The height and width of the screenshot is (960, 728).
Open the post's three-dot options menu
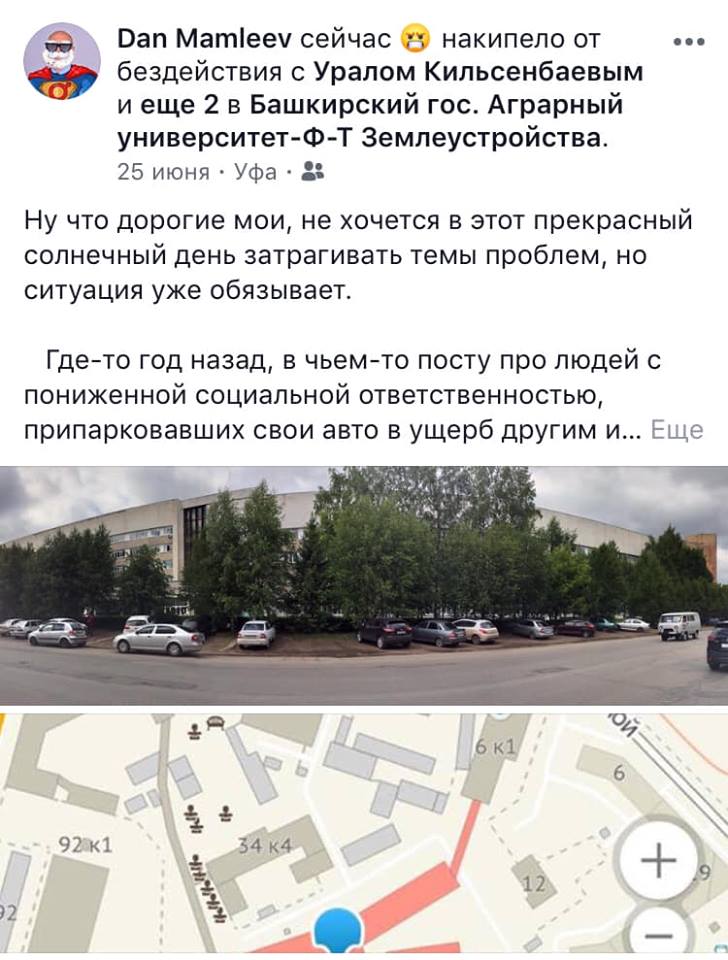(689, 43)
